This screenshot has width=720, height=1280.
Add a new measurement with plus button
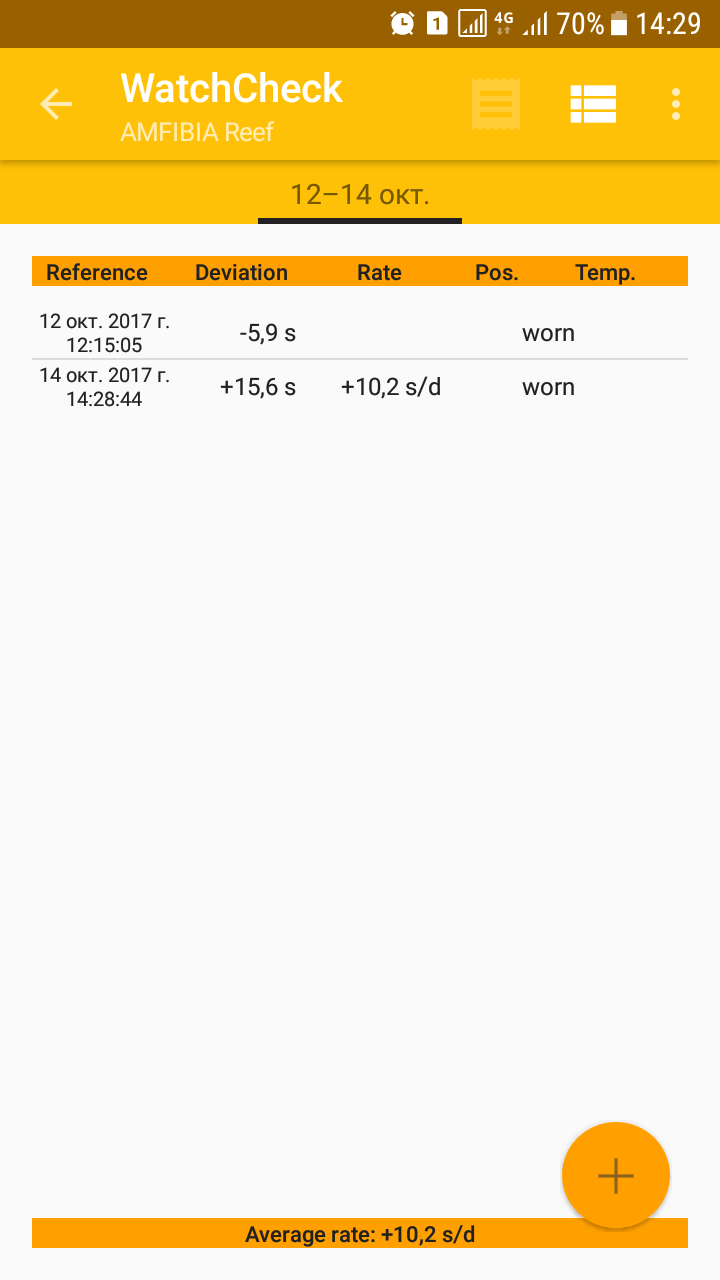coord(616,1176)
